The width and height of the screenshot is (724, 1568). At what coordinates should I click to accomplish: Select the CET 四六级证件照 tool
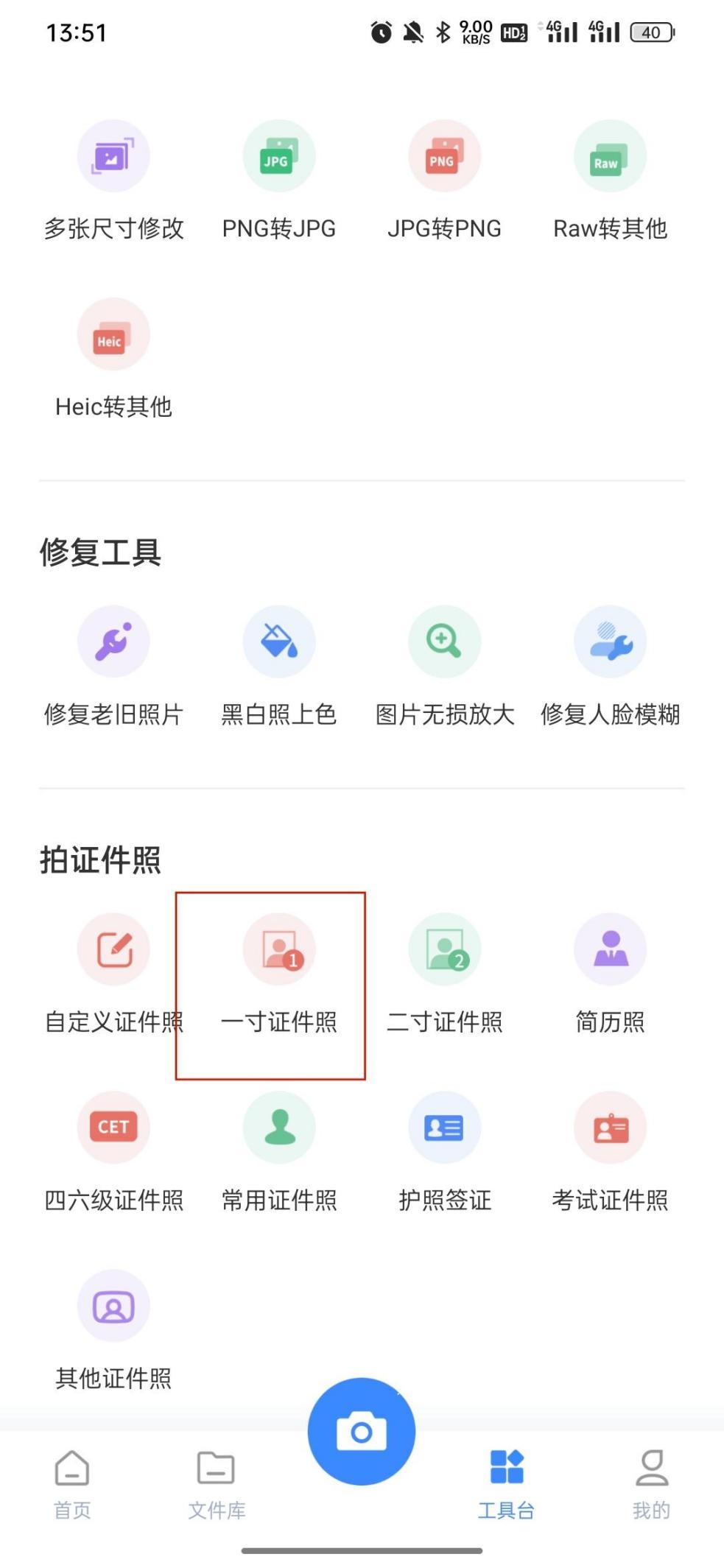click(113, 1149)
